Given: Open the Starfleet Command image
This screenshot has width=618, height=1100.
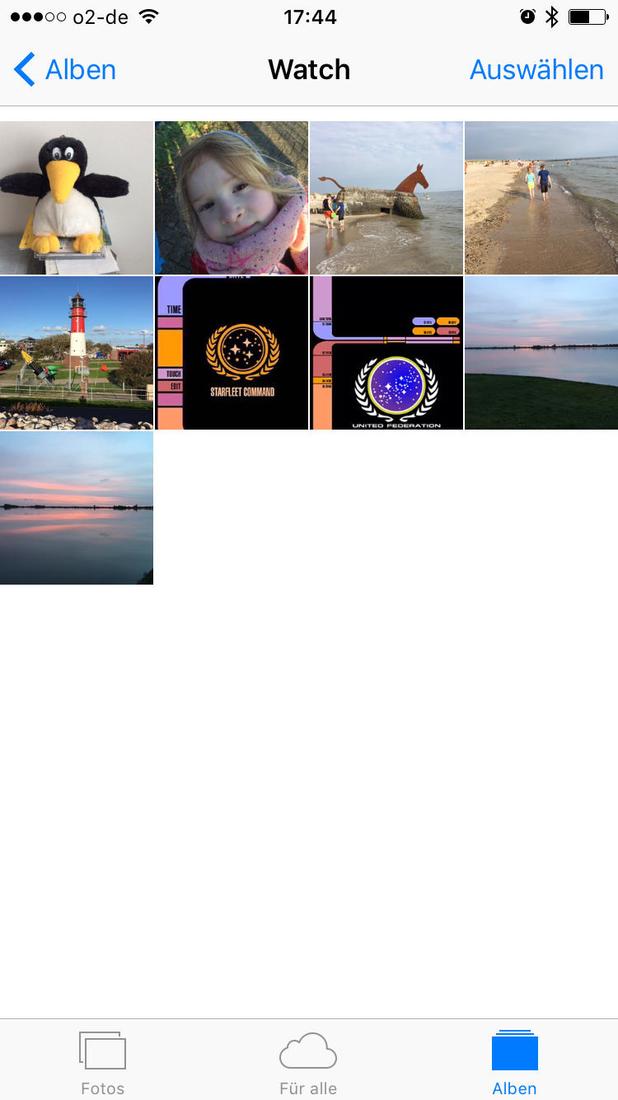Looking at the screenshot, I should (x=231, y=353).
